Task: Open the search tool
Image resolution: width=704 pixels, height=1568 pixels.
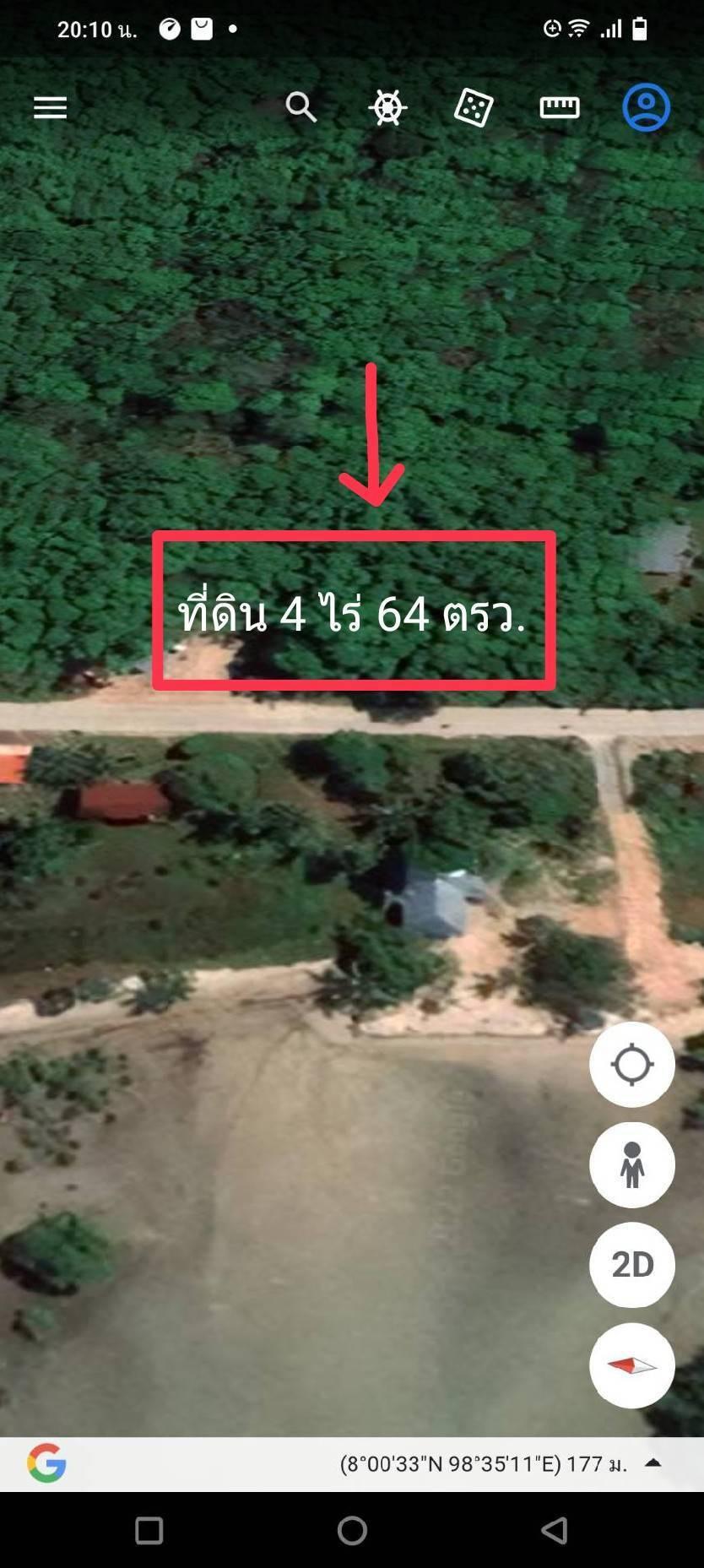Action: [x=301, y=107]
